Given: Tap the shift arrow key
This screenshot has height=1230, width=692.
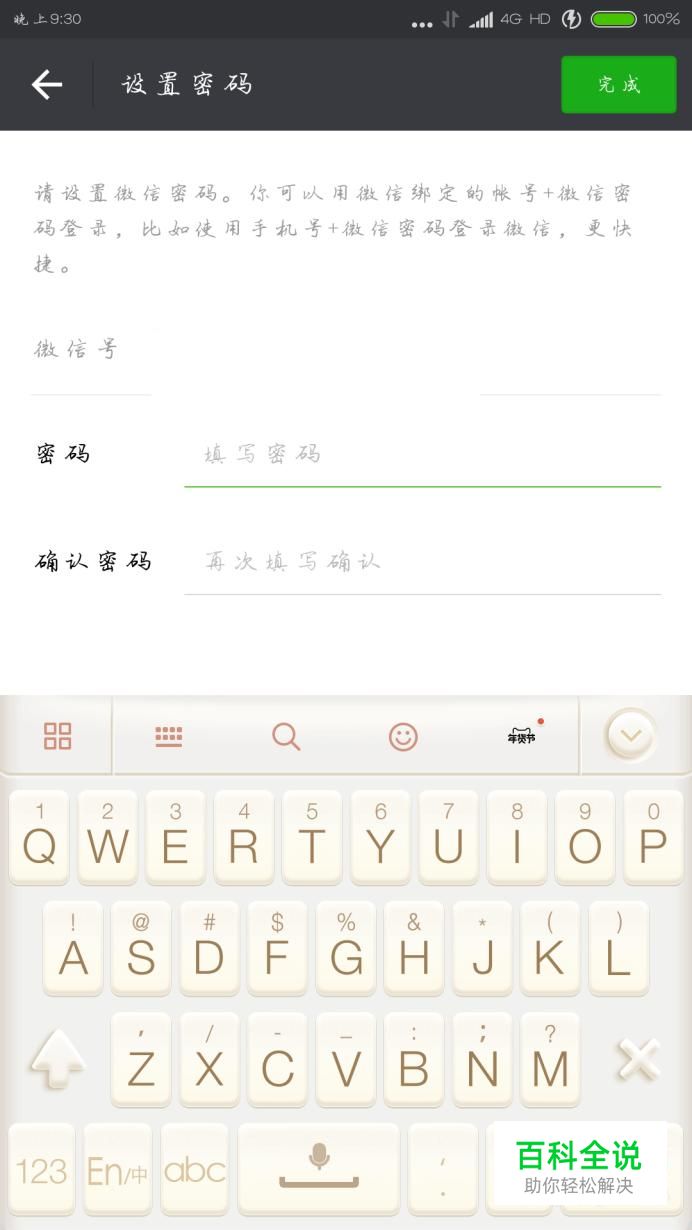Looking at the screenshot, I should click(x=58, y=1059).
